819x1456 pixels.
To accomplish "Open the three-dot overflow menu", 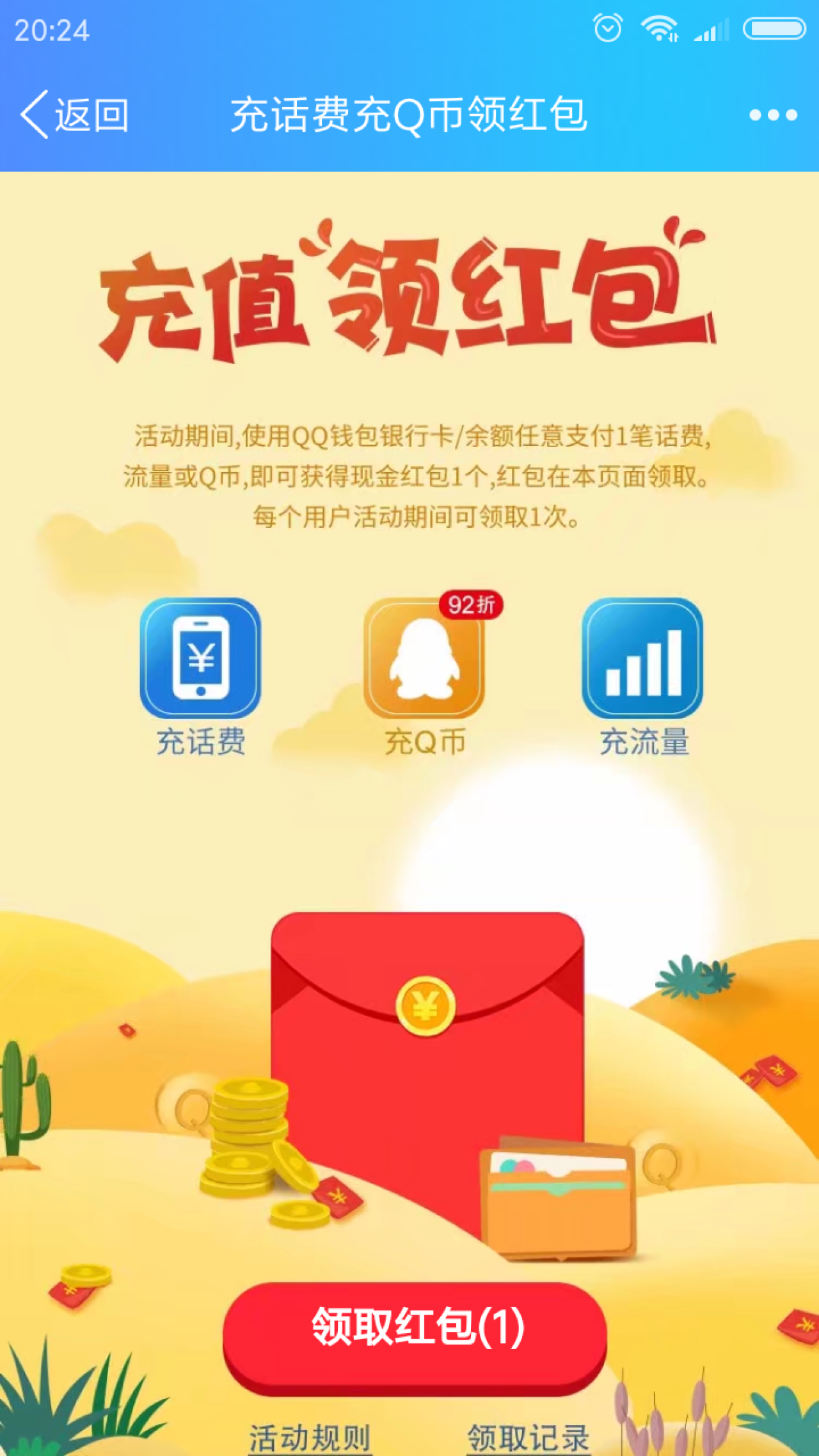I will (773, 115).
